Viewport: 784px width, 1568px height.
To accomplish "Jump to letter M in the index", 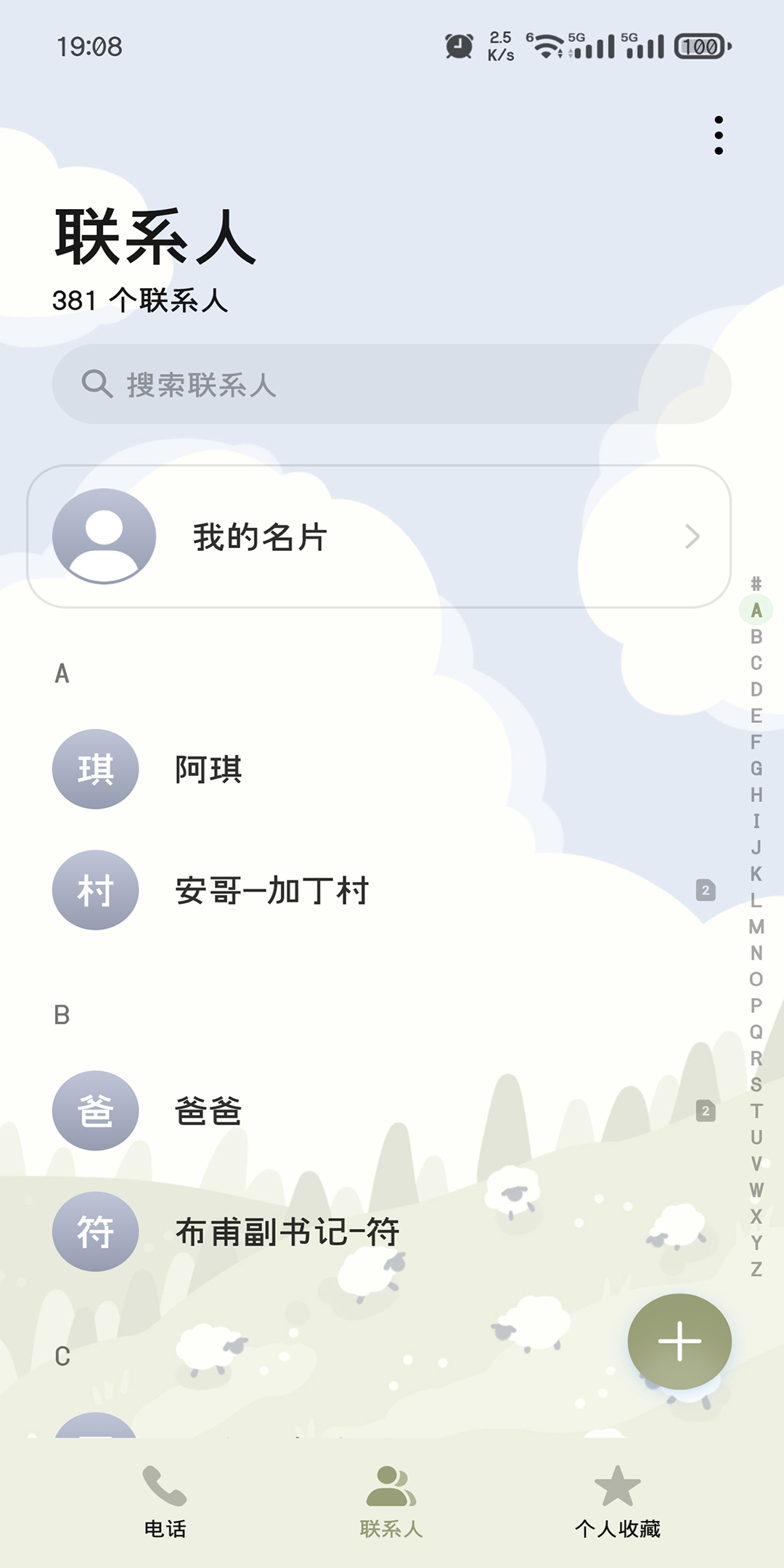I will [756, 927].
